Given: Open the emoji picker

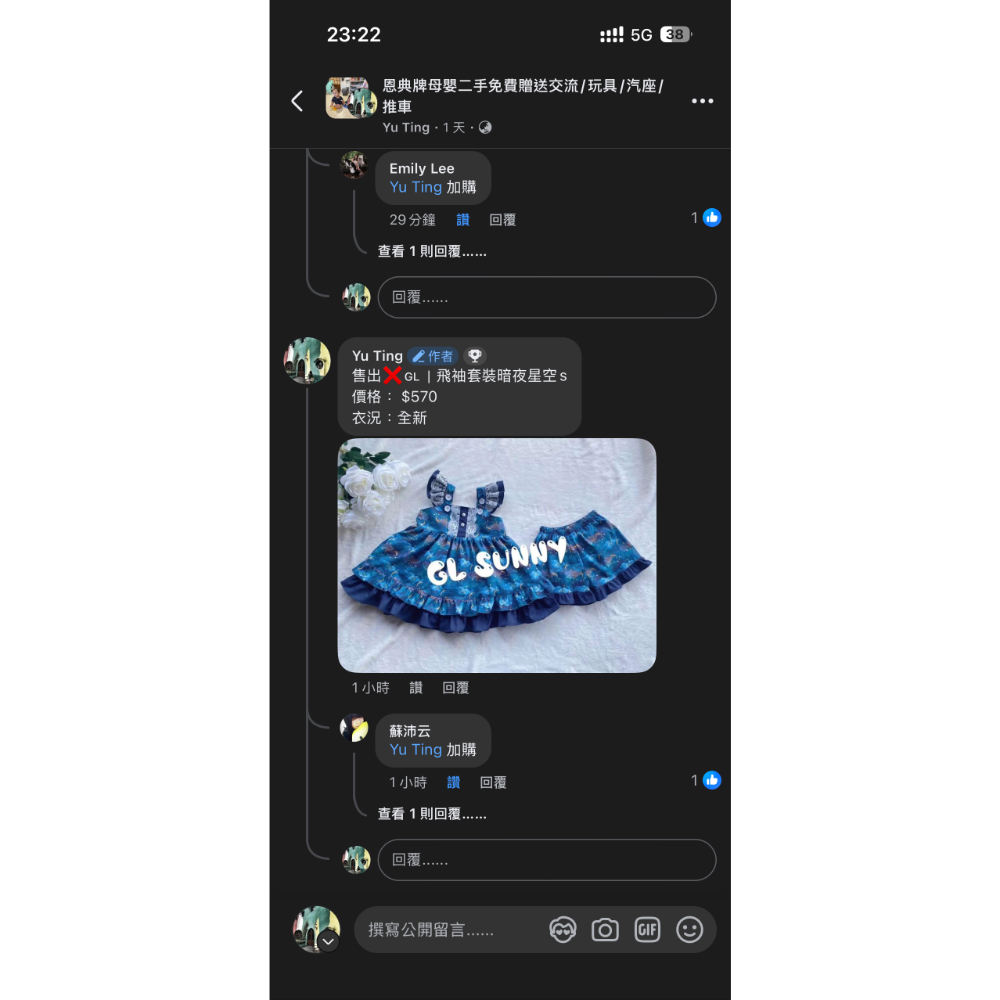Looking at the screenshot, I should click(690, 930).
